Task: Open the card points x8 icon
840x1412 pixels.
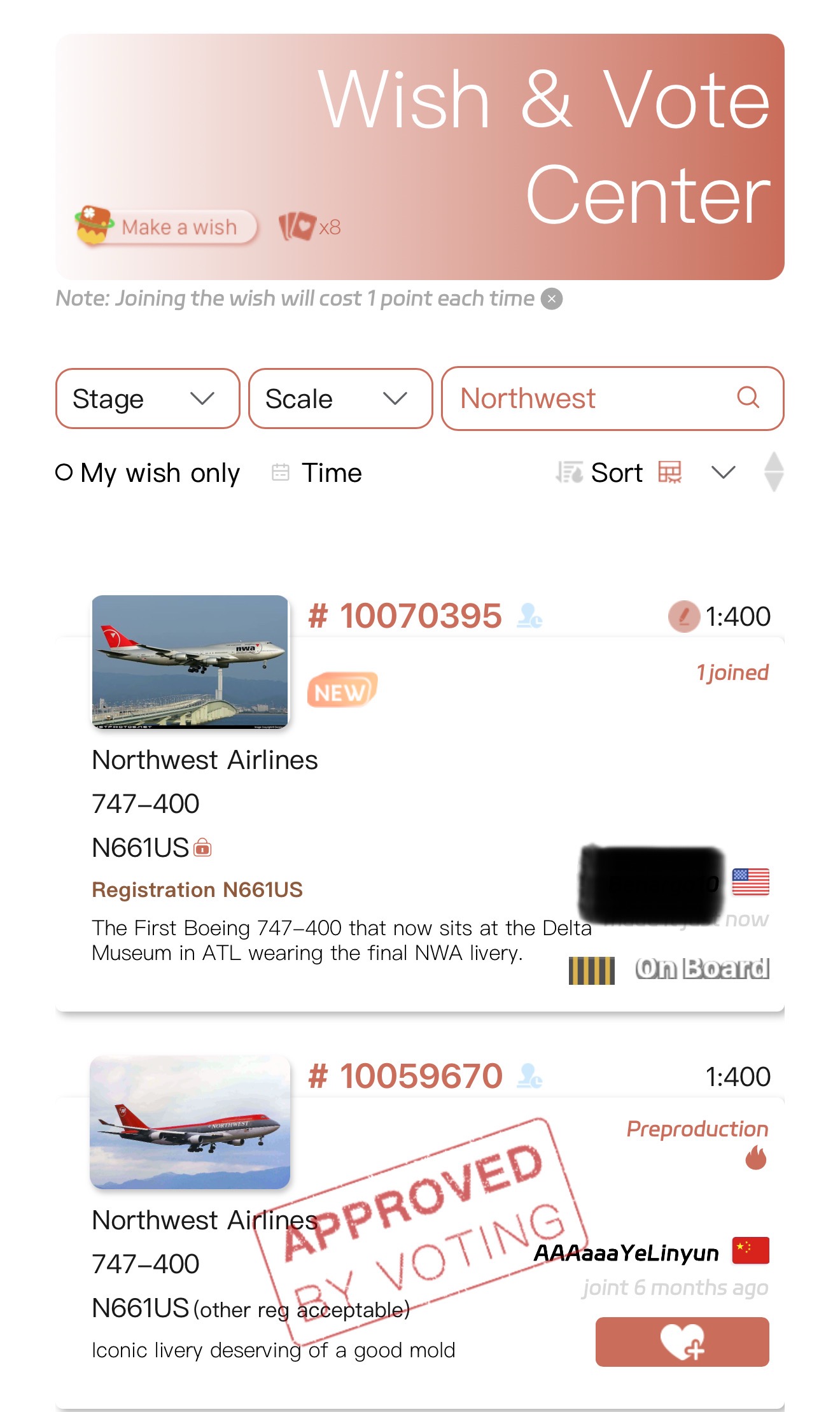Action: coord(310,227)
